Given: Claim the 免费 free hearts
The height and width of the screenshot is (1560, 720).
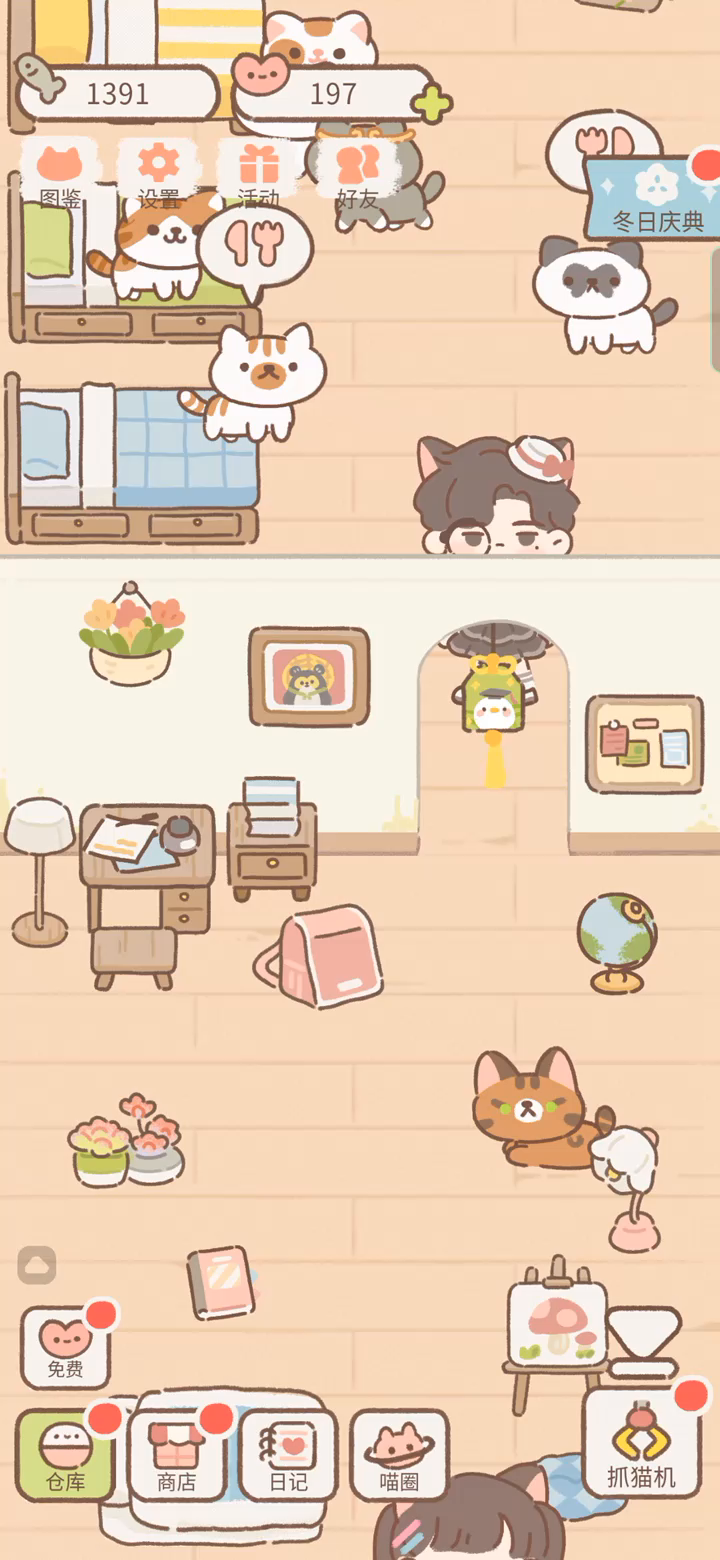Looking at the screenshot, I should click(66, 1347).
